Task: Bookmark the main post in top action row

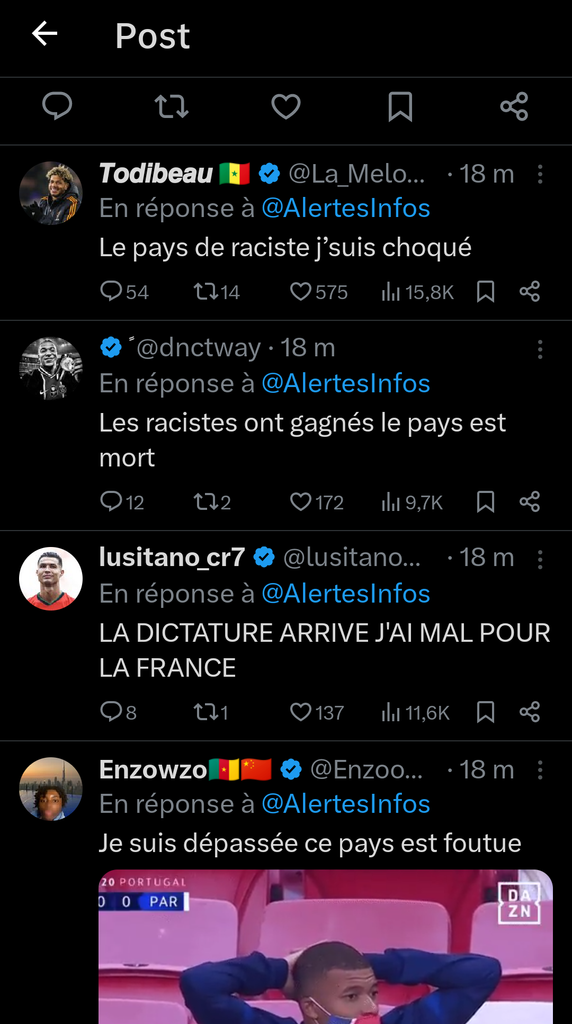Action: click(x=400, y=106)
